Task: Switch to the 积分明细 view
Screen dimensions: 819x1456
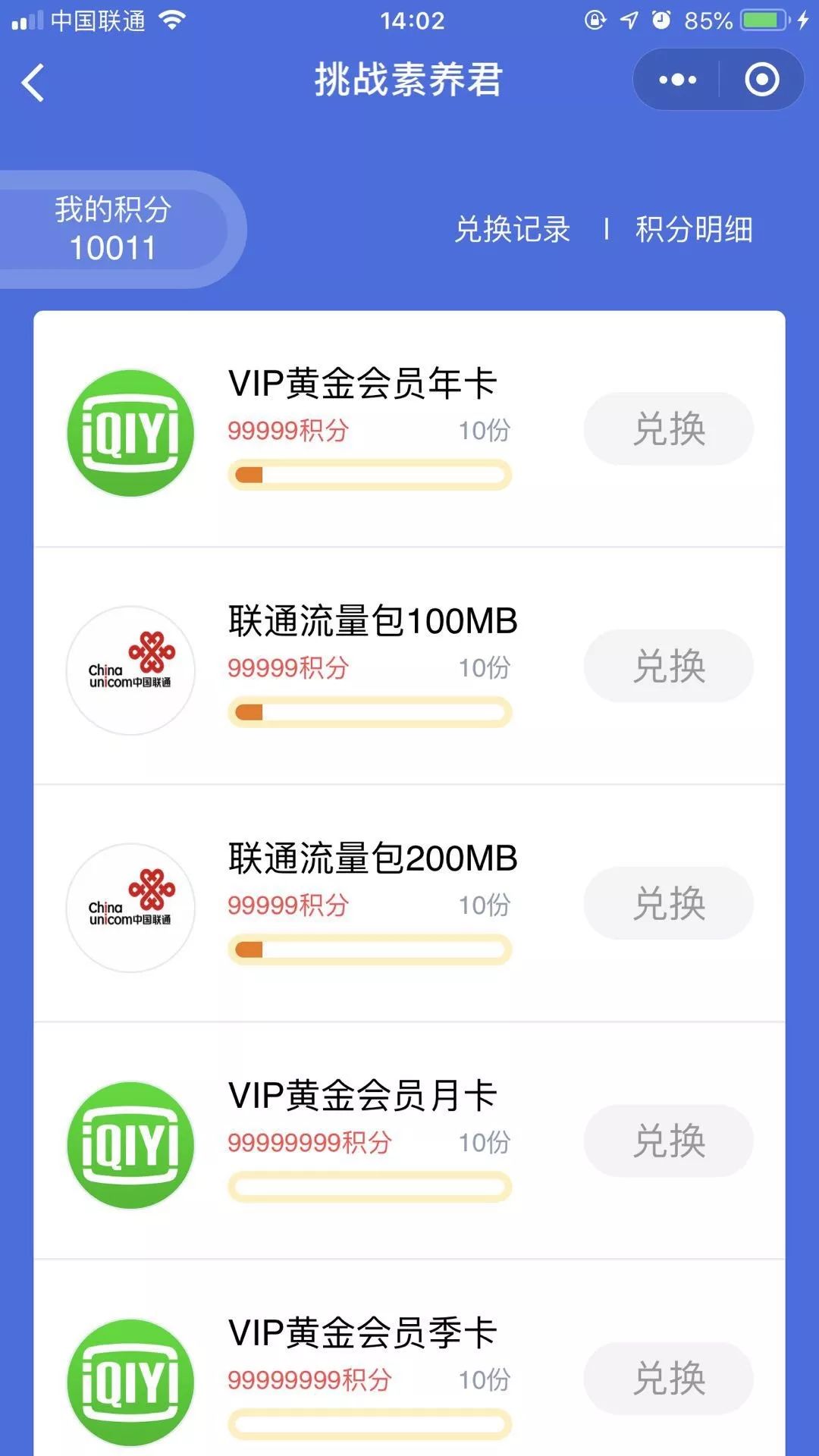Action: point(691,231)
